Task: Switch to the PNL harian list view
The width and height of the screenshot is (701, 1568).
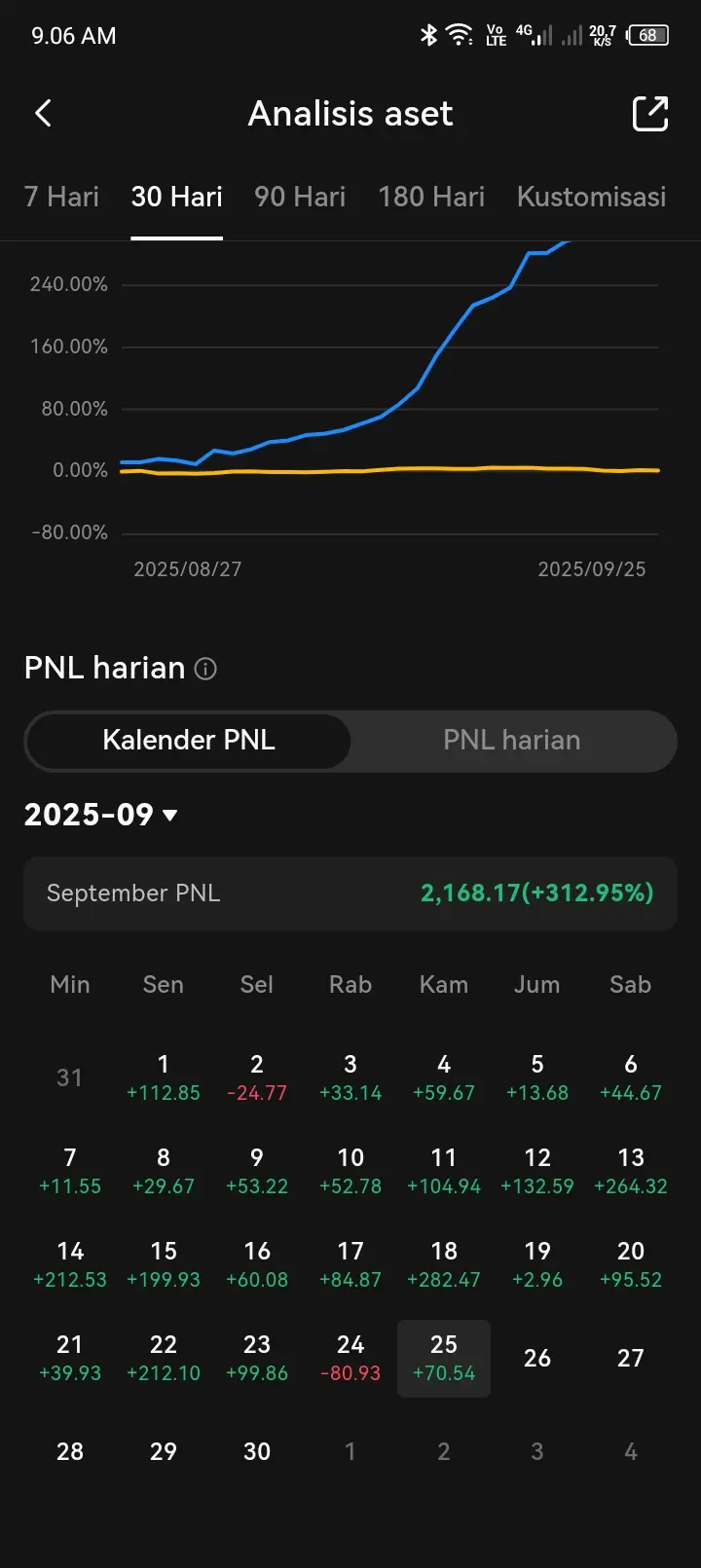Action: [x=512, y=741]
